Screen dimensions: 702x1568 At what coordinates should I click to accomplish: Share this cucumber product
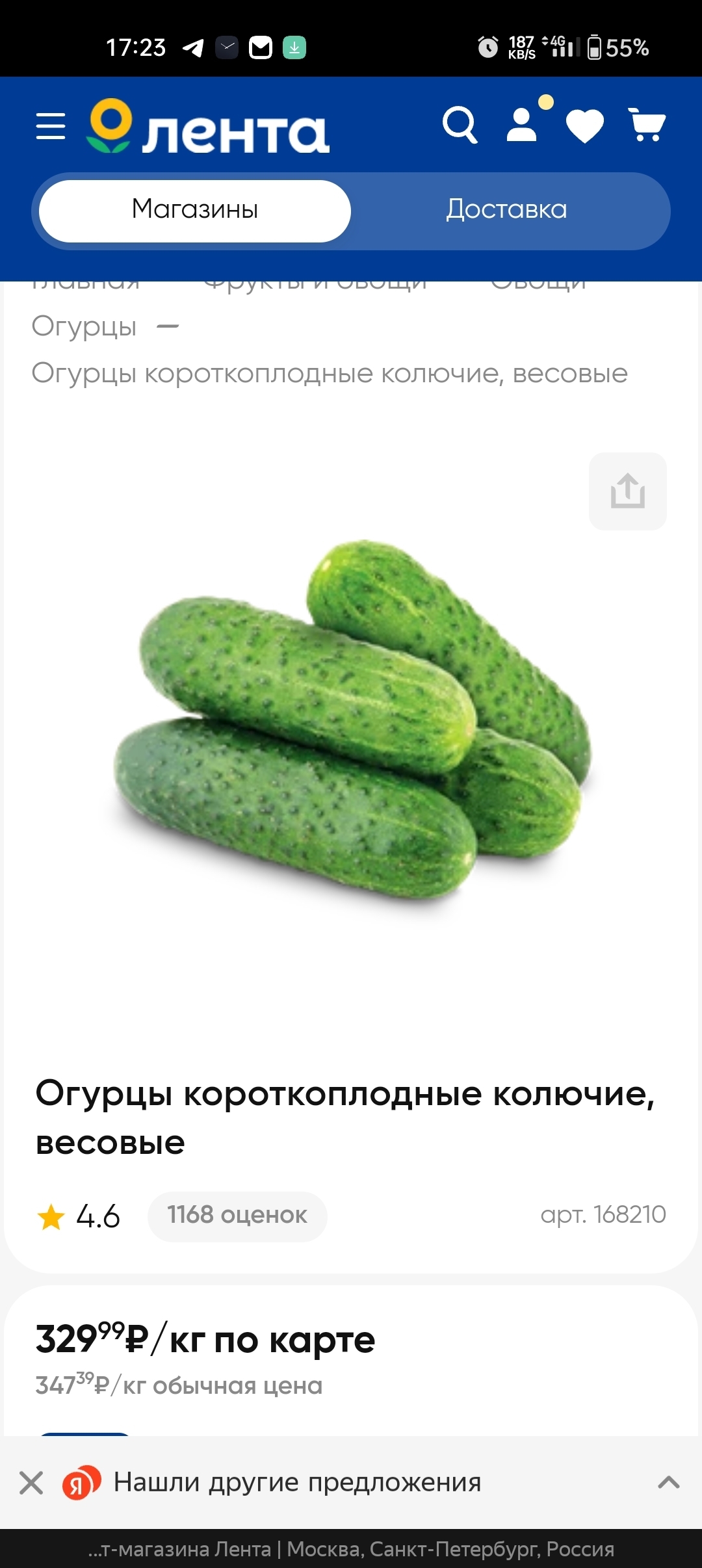coord(627,491)
